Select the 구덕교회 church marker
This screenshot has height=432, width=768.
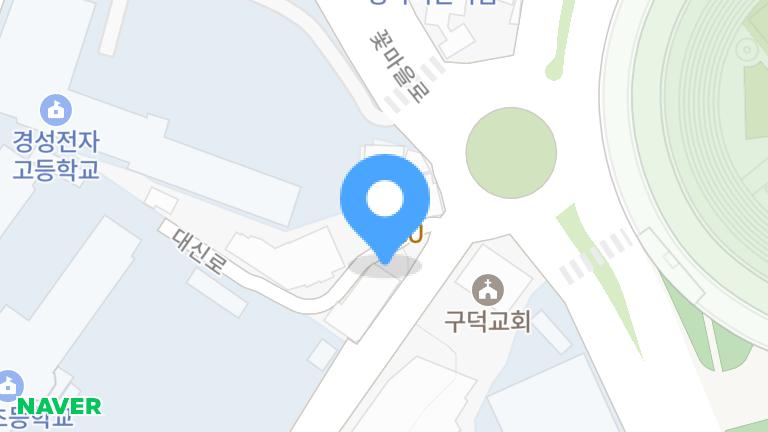(x=487, y=291)
